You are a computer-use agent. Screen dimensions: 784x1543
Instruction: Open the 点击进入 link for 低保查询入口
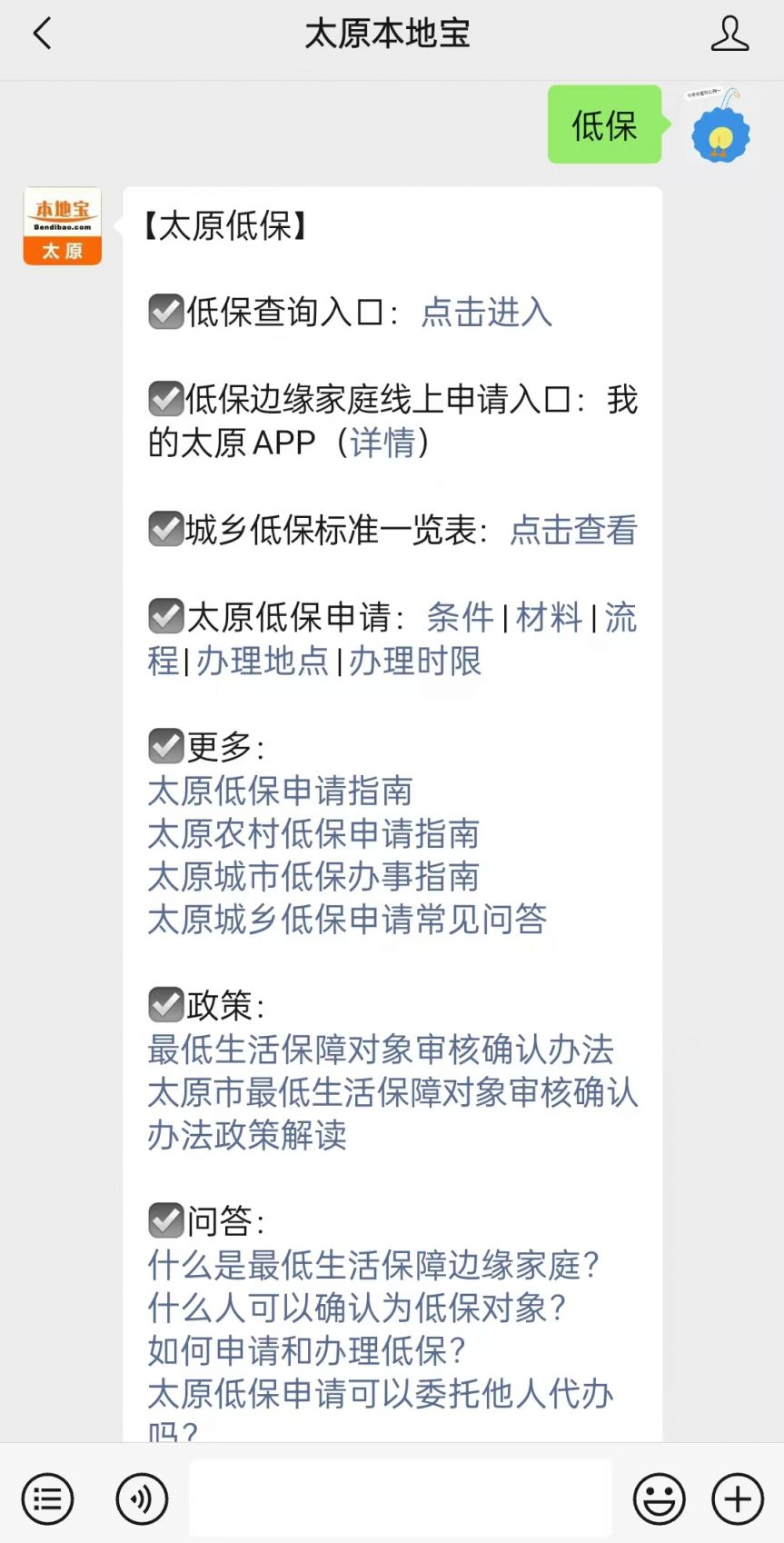(486, 313)
